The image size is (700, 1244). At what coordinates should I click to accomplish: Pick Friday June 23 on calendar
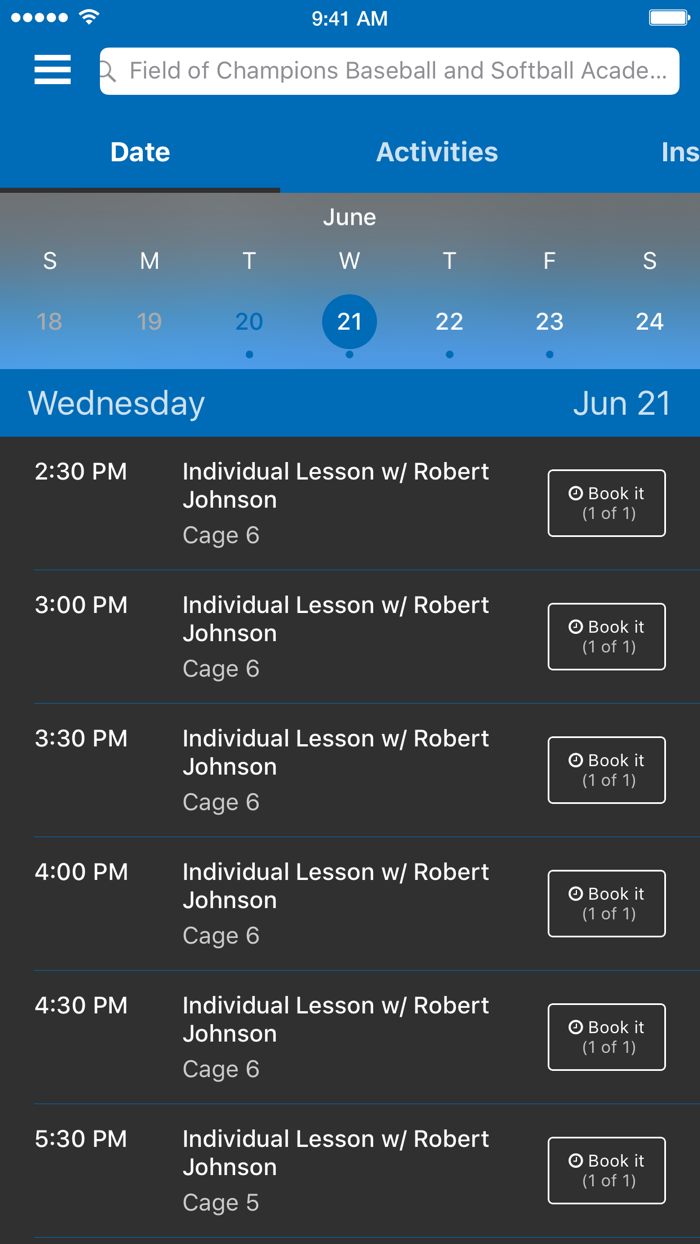(549, 322)
